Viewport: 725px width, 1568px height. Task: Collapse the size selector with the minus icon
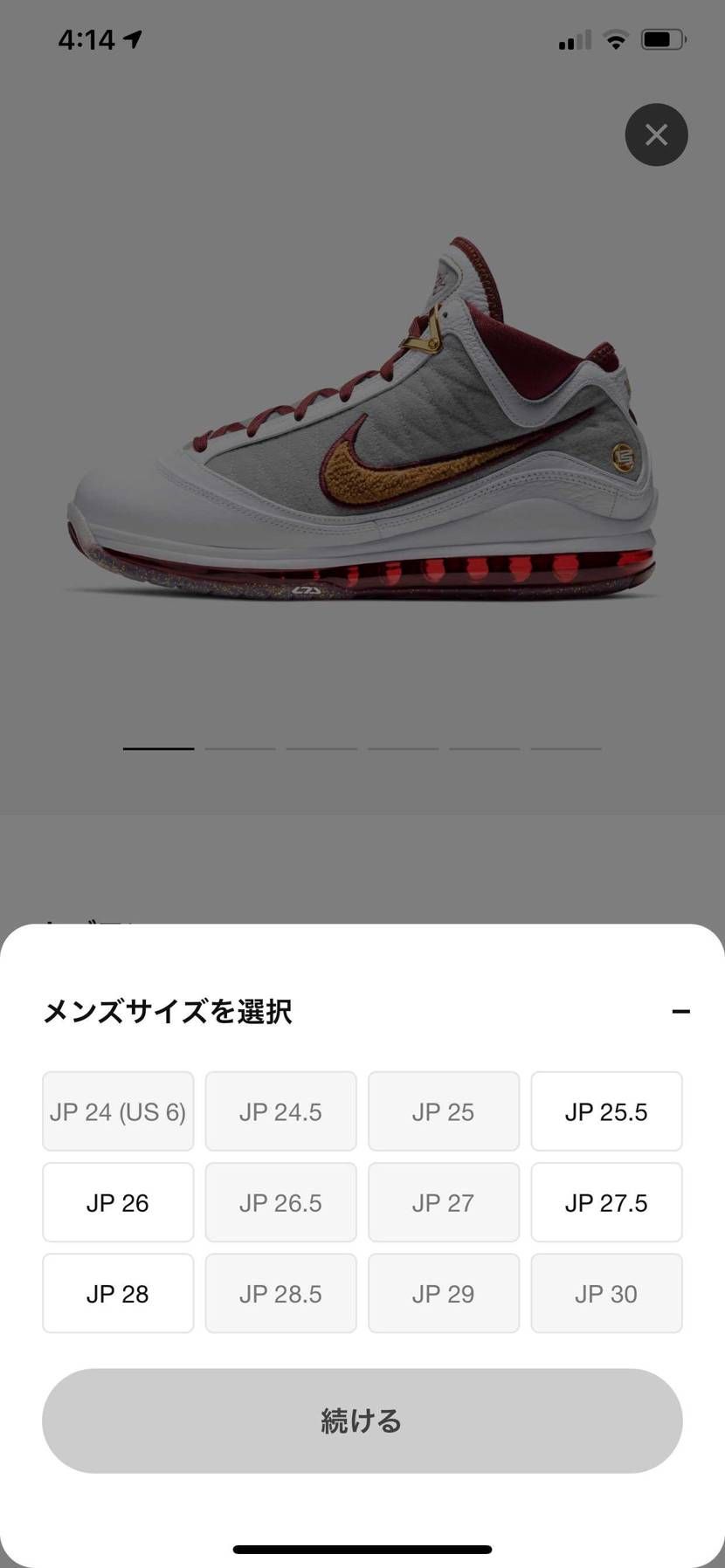681,1011
